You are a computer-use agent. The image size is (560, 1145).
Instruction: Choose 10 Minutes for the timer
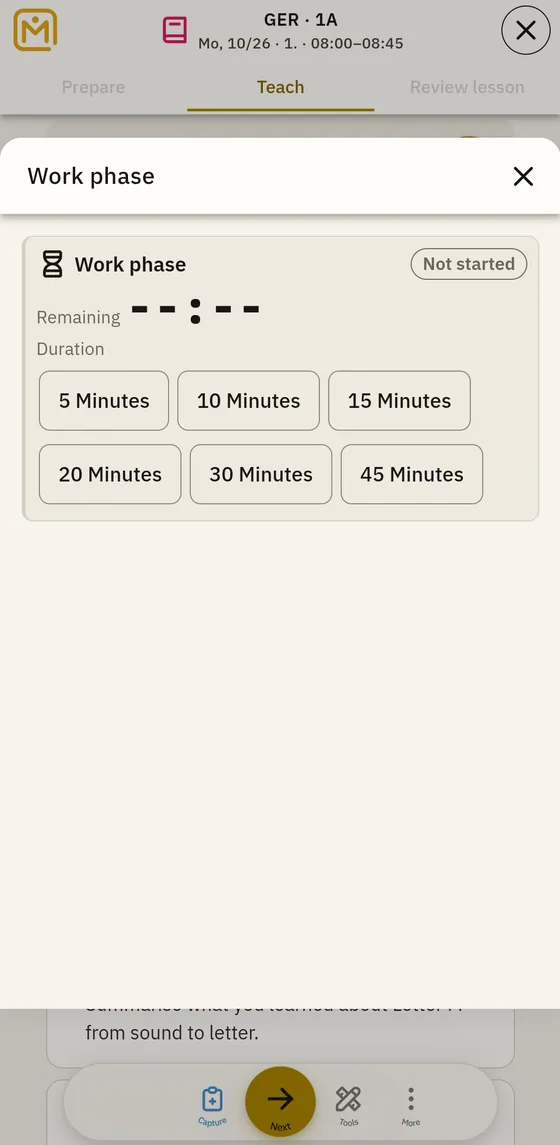coord(248,401)
